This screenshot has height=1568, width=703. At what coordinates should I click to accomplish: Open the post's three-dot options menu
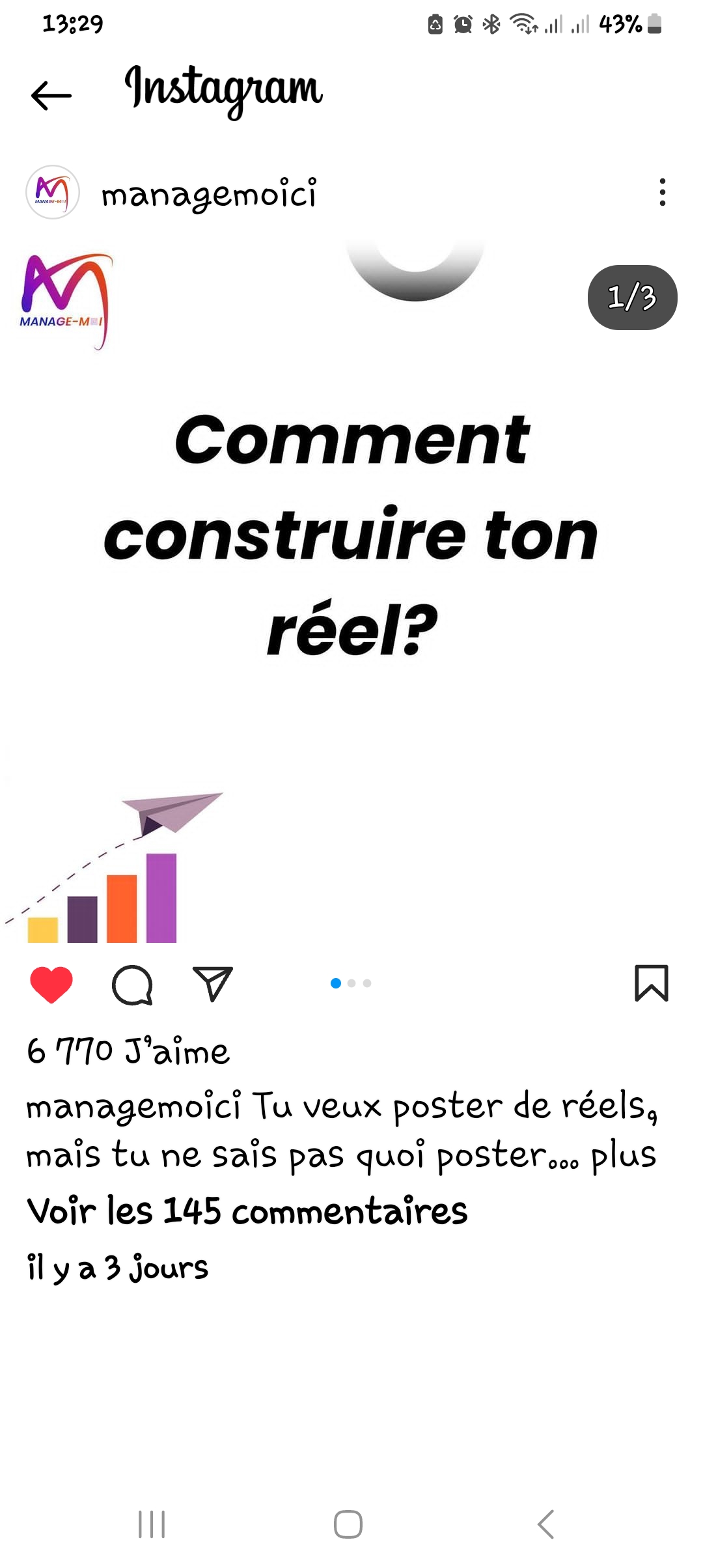[x=662, y=193]
